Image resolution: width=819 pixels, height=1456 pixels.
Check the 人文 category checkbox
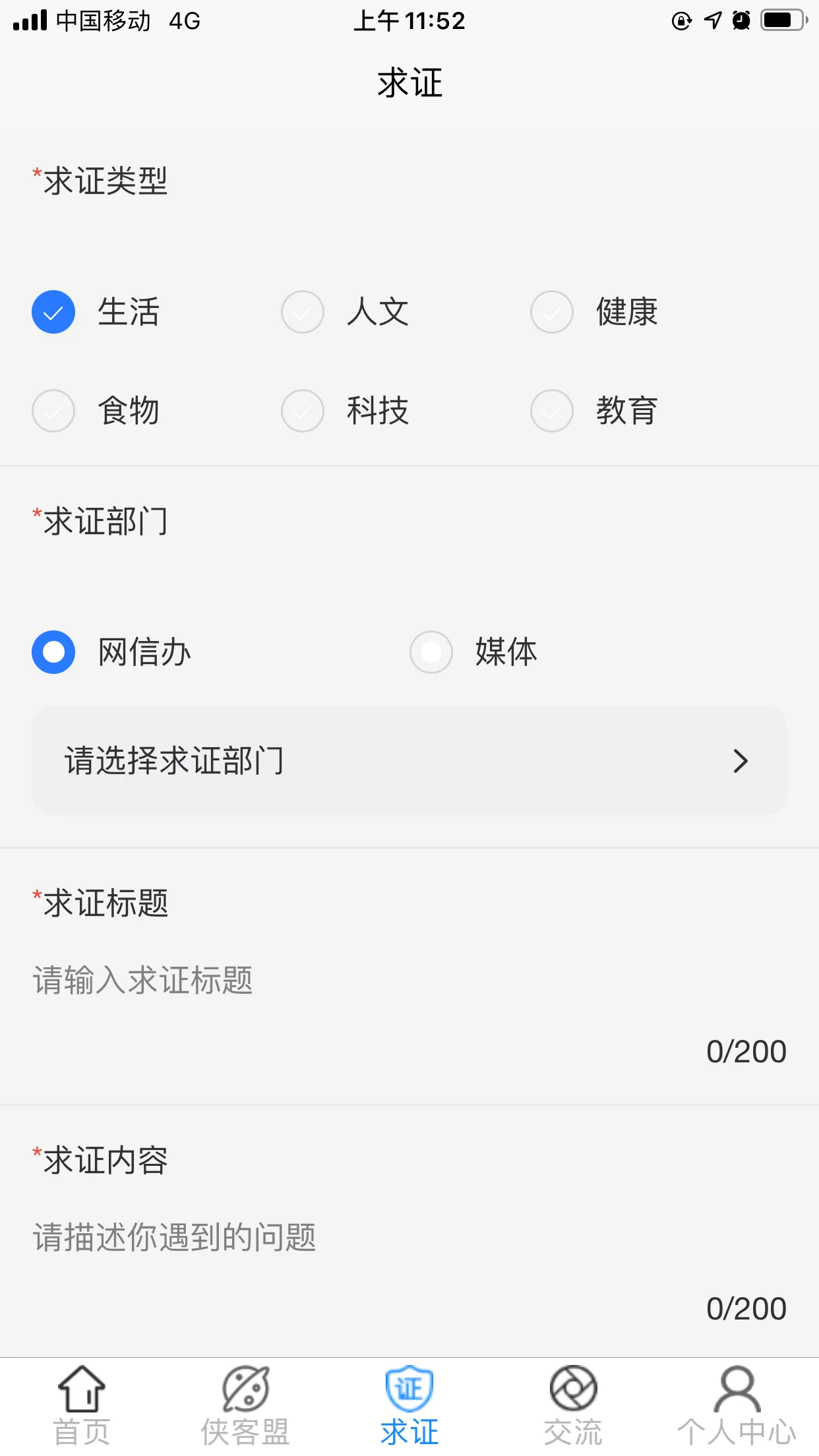(x=302, y=312)
